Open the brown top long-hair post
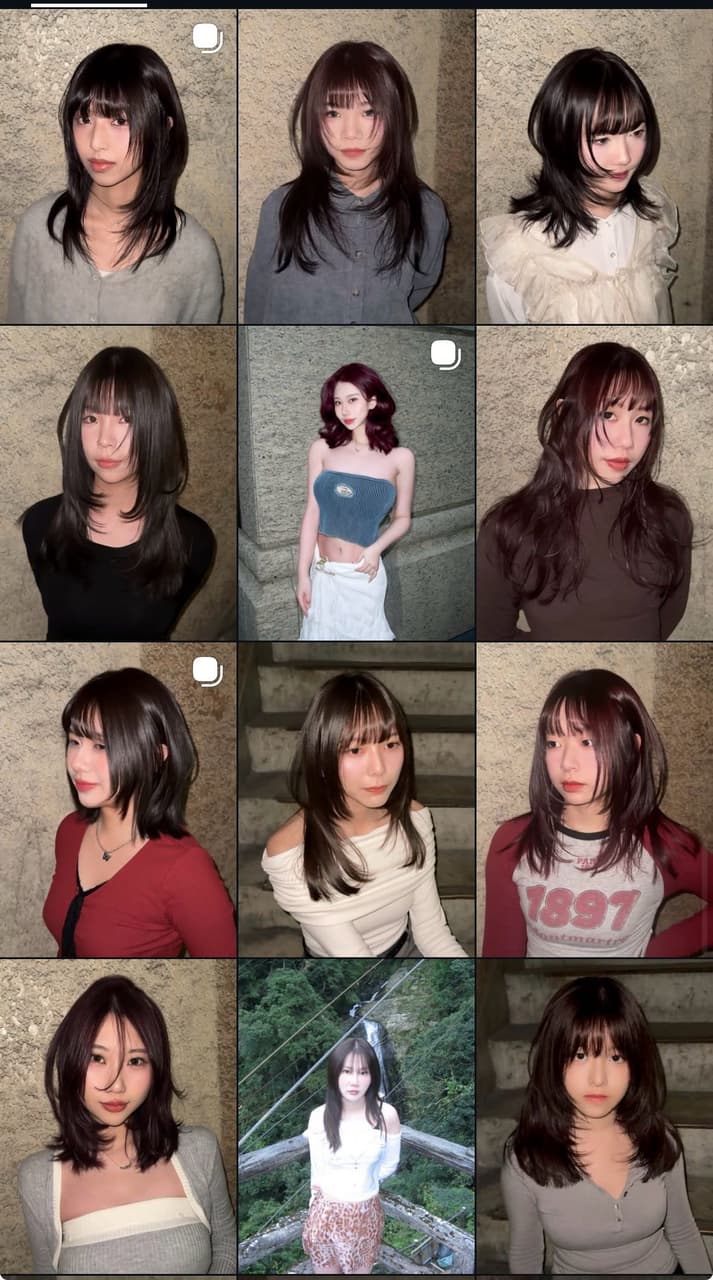The image size is (713, 1280). pyautogui.click(x=595, y=483)
